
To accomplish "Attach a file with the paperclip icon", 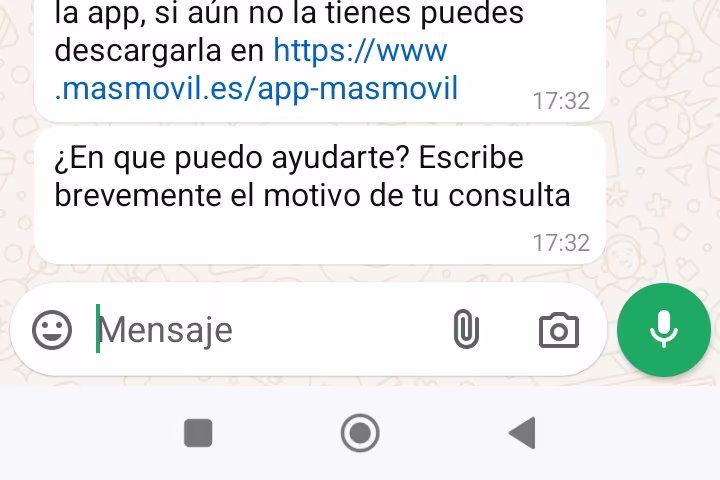I will pyautogui.click(x=466, y=330).
